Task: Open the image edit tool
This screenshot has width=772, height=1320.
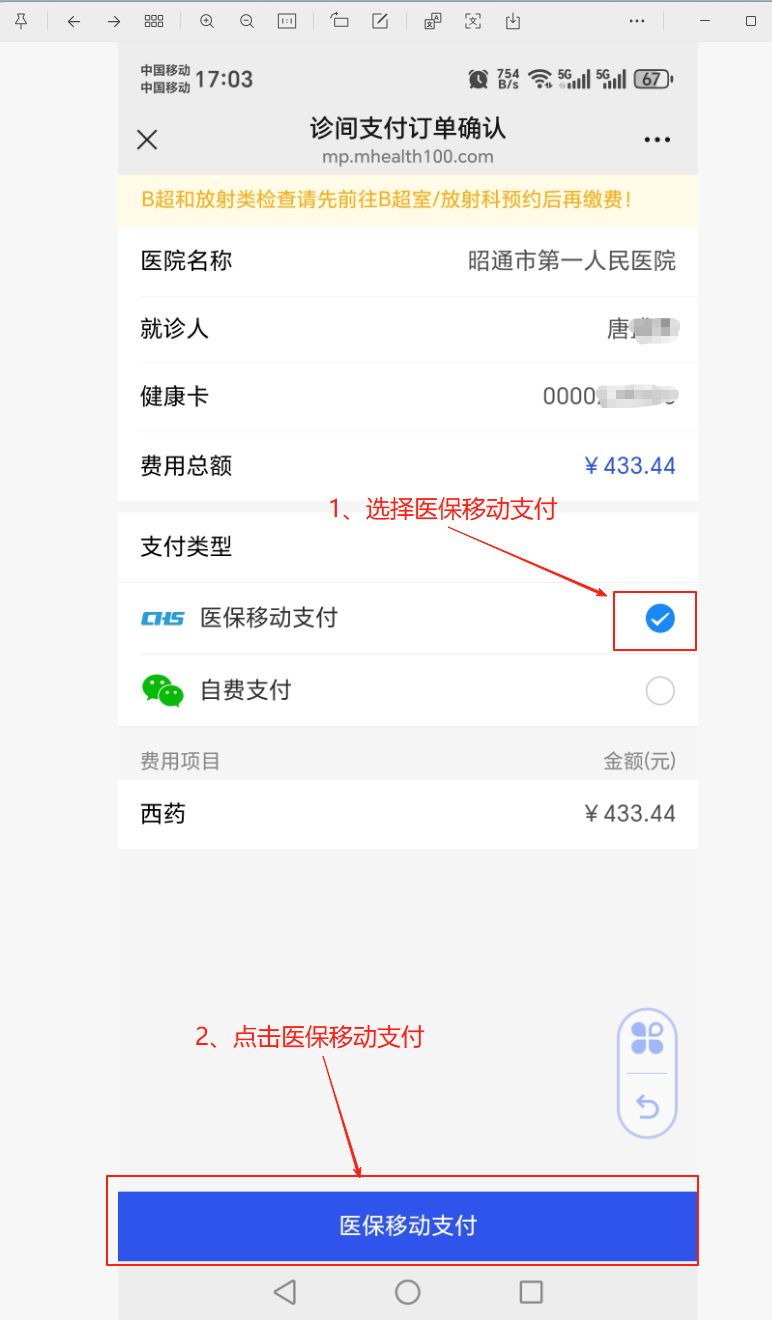Action: (x=380, y=21)
